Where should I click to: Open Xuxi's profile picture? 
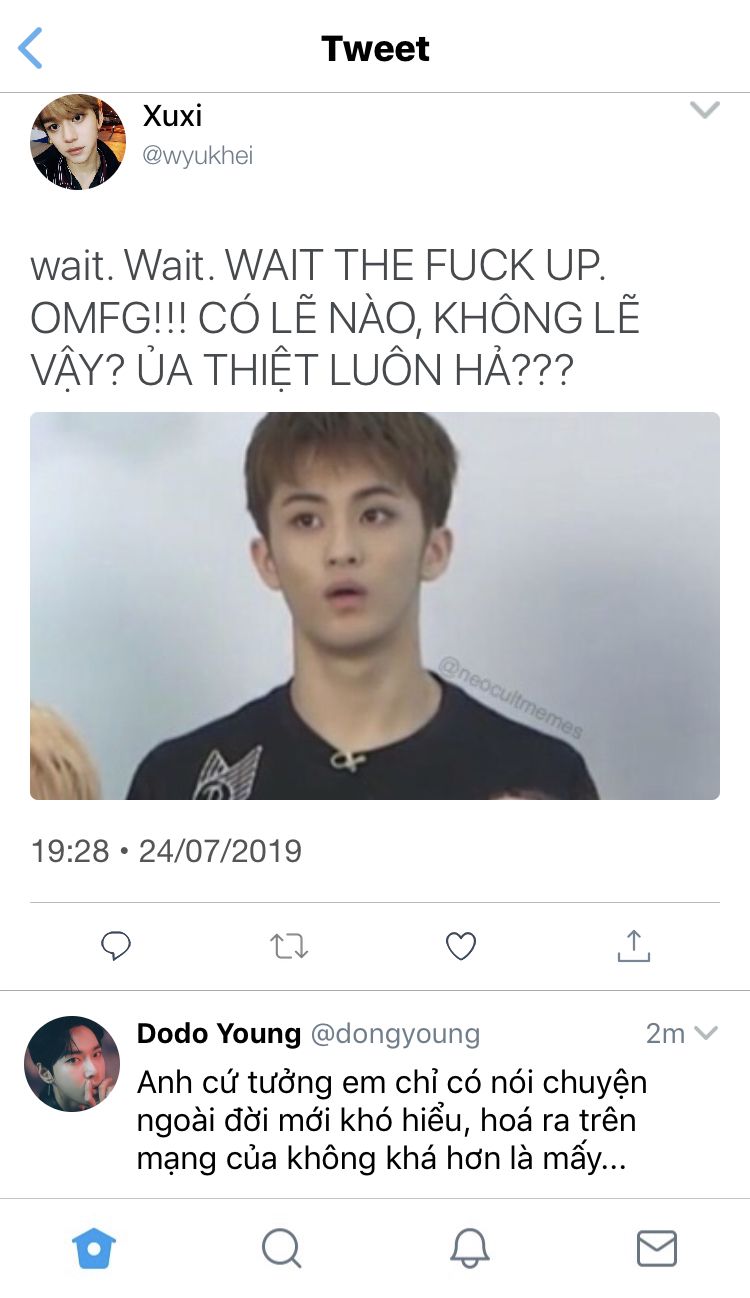[x=78, y=142]
